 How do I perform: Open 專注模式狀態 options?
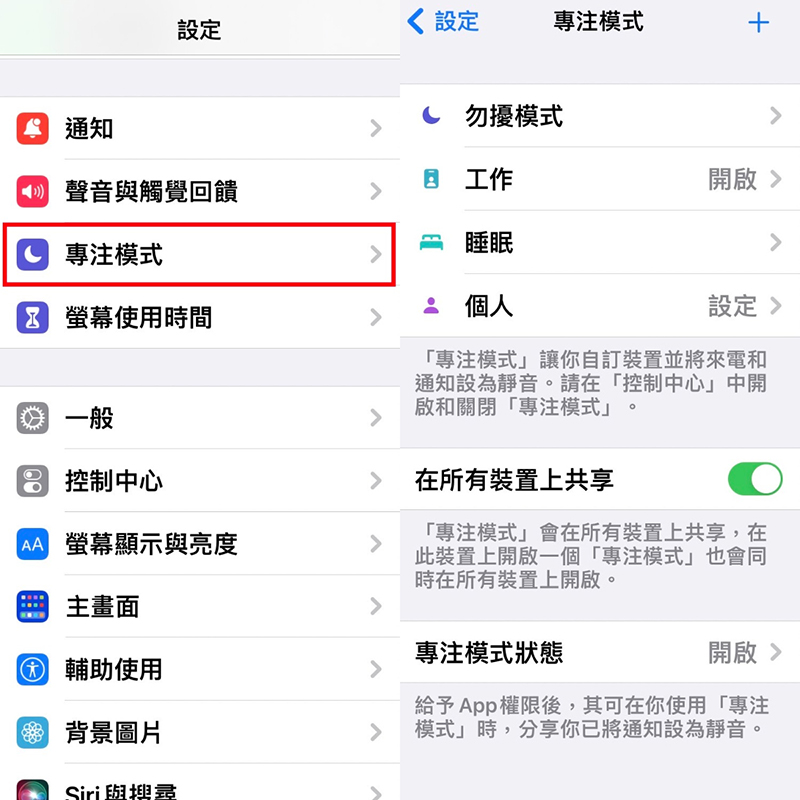600,653
